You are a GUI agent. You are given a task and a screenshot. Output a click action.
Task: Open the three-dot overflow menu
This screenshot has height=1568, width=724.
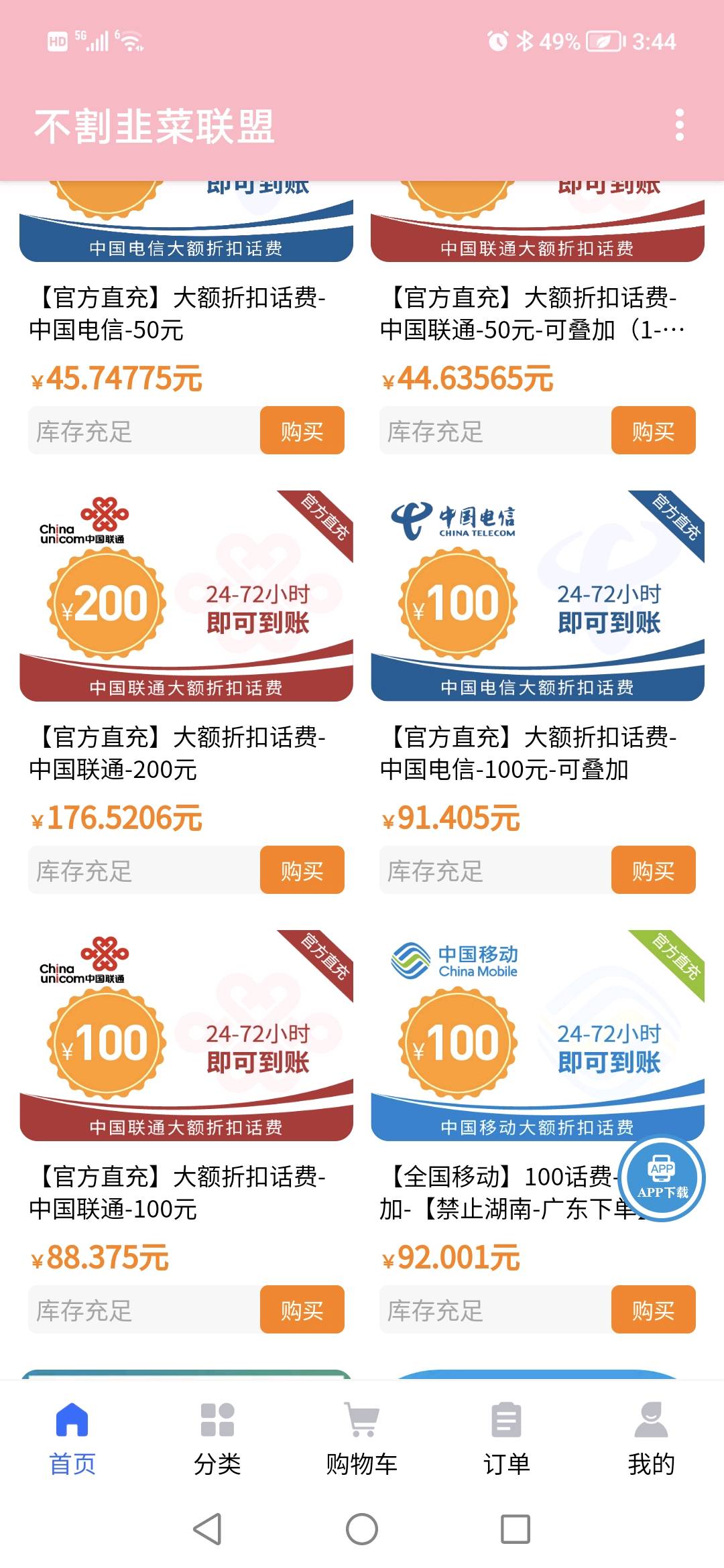[x=679, y=125]
